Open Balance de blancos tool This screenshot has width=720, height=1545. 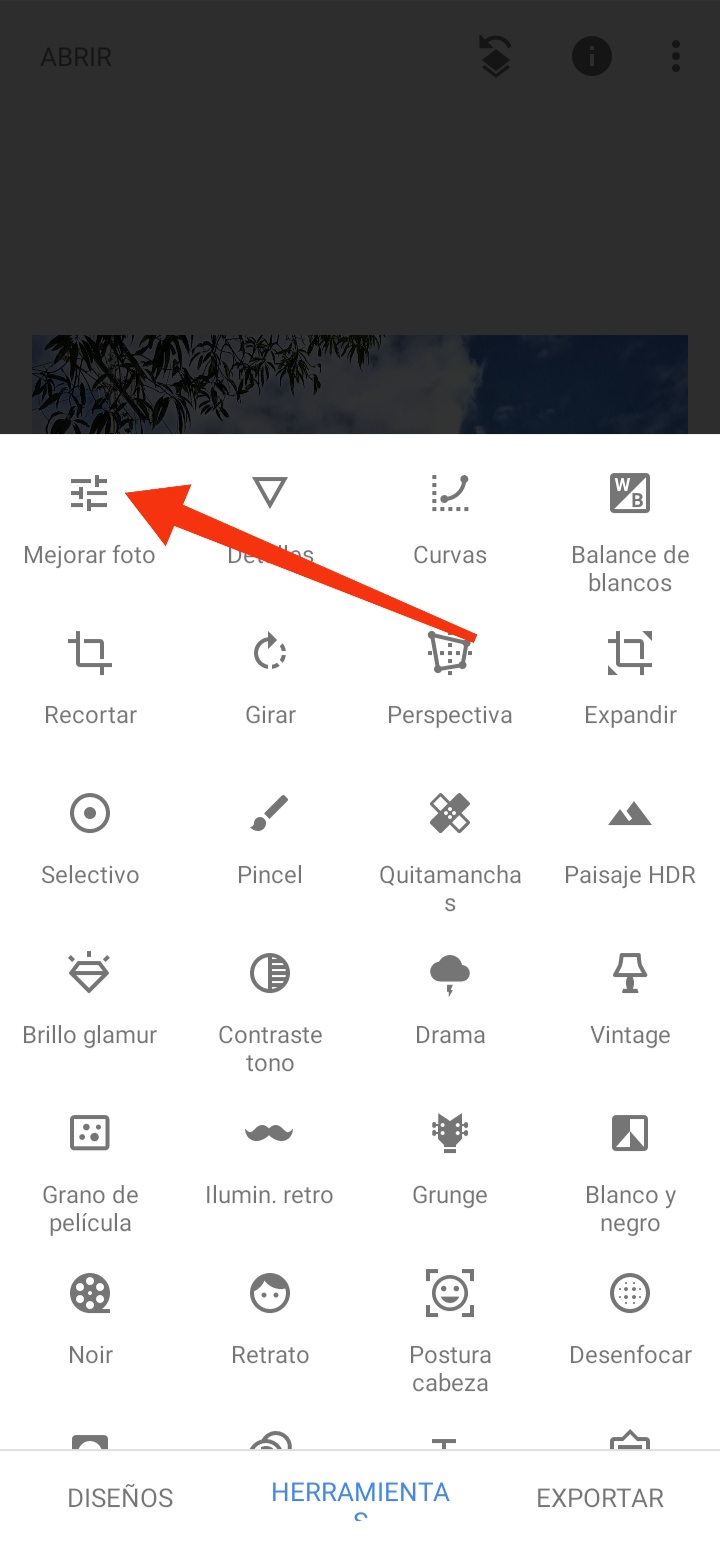(x=630, y=528)
